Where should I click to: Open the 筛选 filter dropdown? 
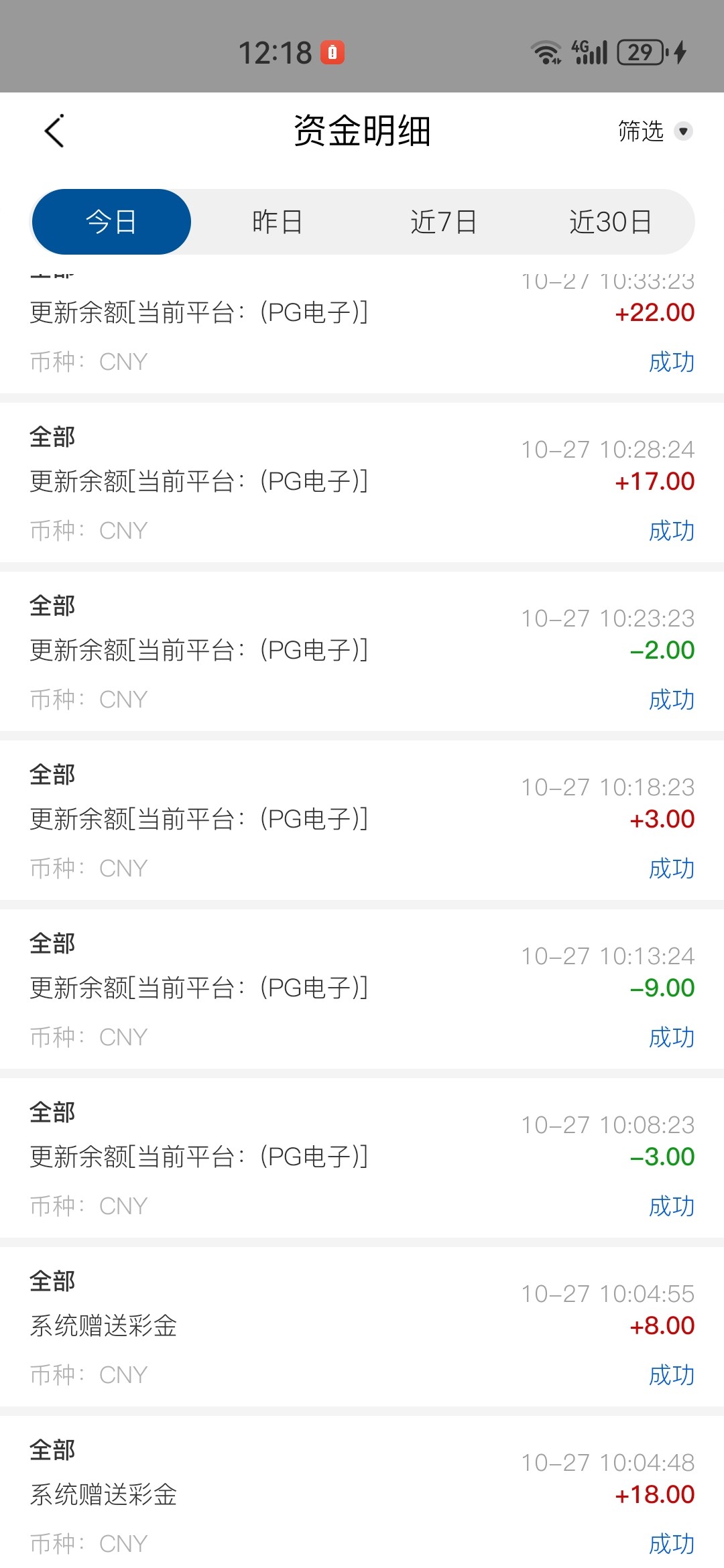[x=654, y=131]
